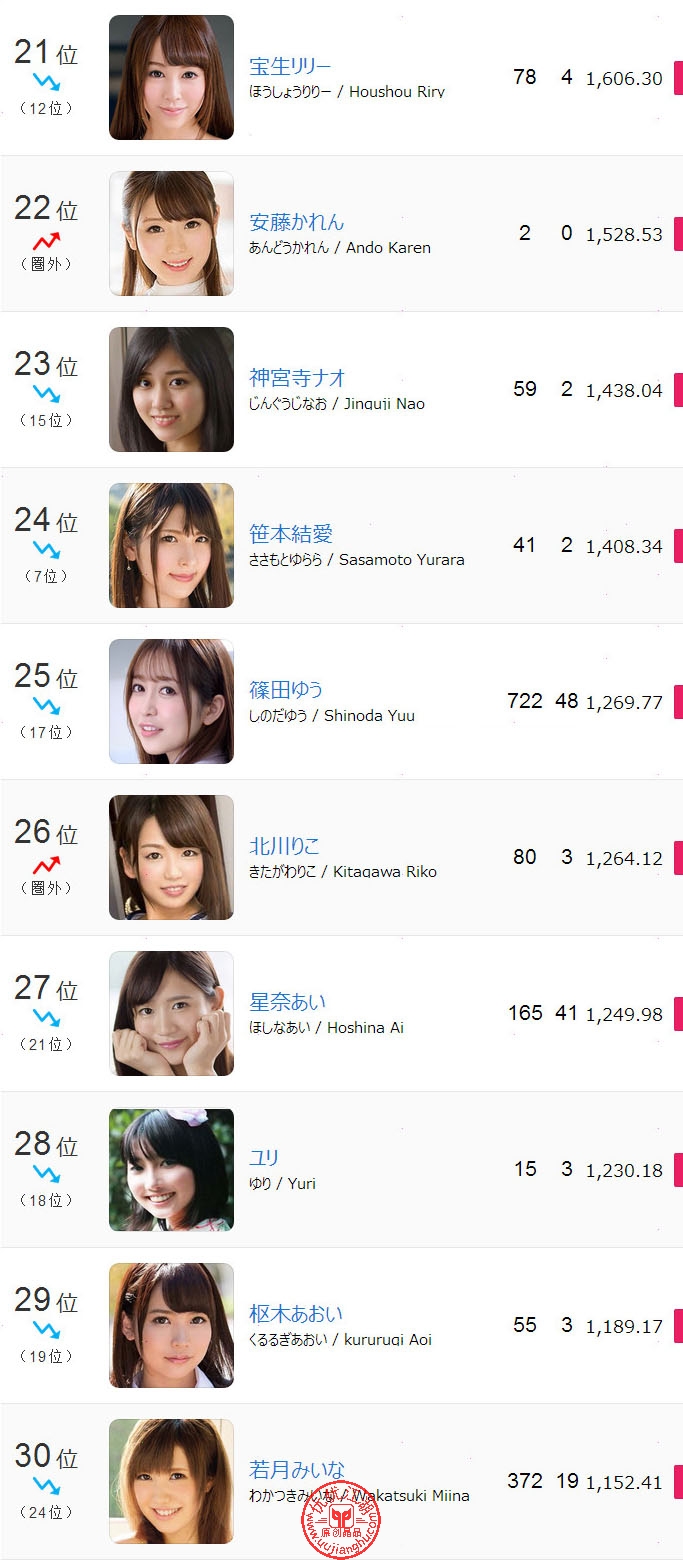
Task: Open the ユリ profile link
Action: tap(264, 1158)
